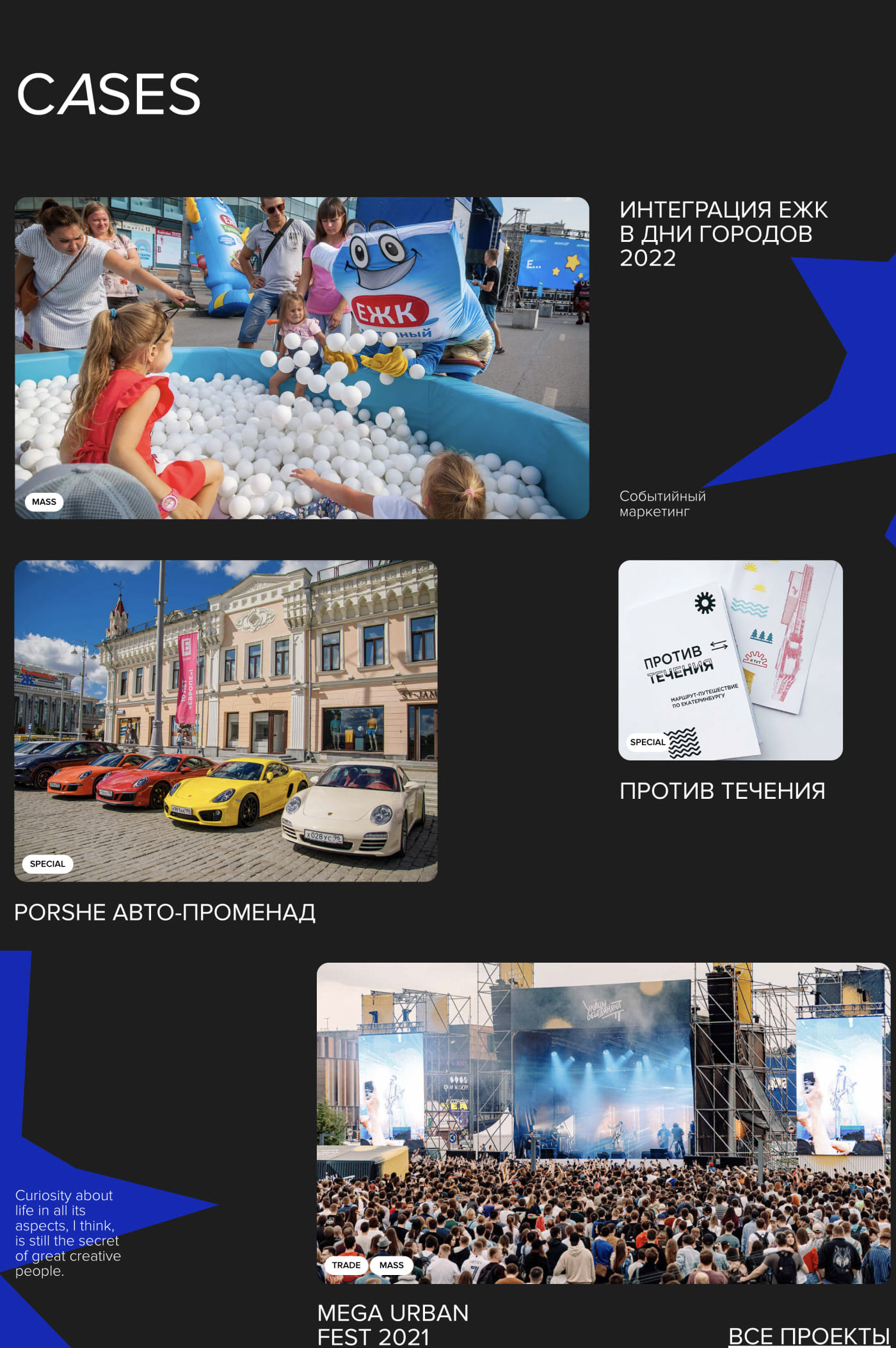The width and height of the screenshot is (896, 1348).
Task: Select the TRADE tag on the festival photo
Action: 346,1265
